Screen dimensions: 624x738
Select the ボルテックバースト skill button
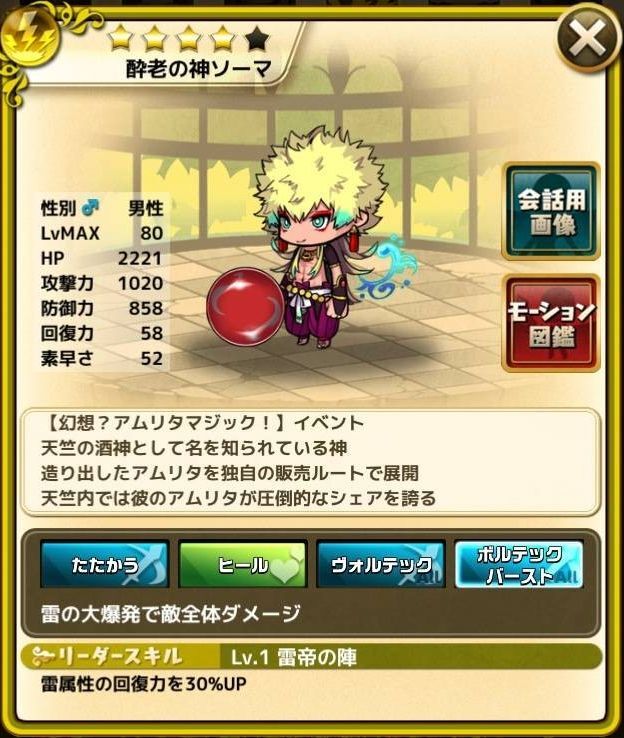519,566
